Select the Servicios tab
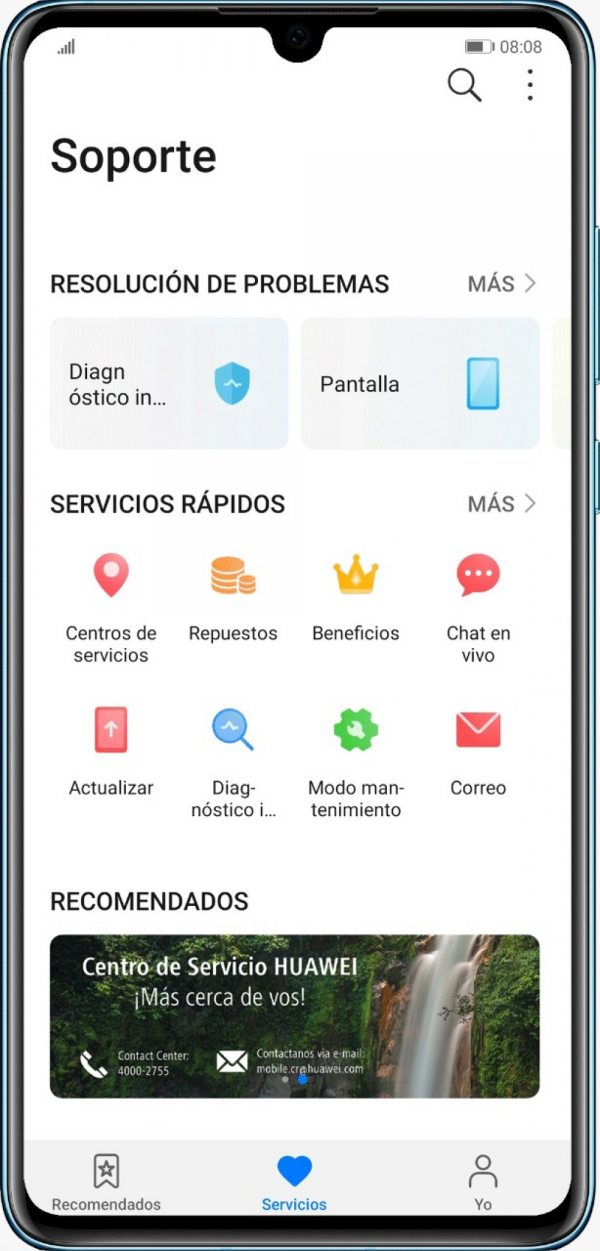This screenshot has height=1251, width=600. coord(294,1182)
